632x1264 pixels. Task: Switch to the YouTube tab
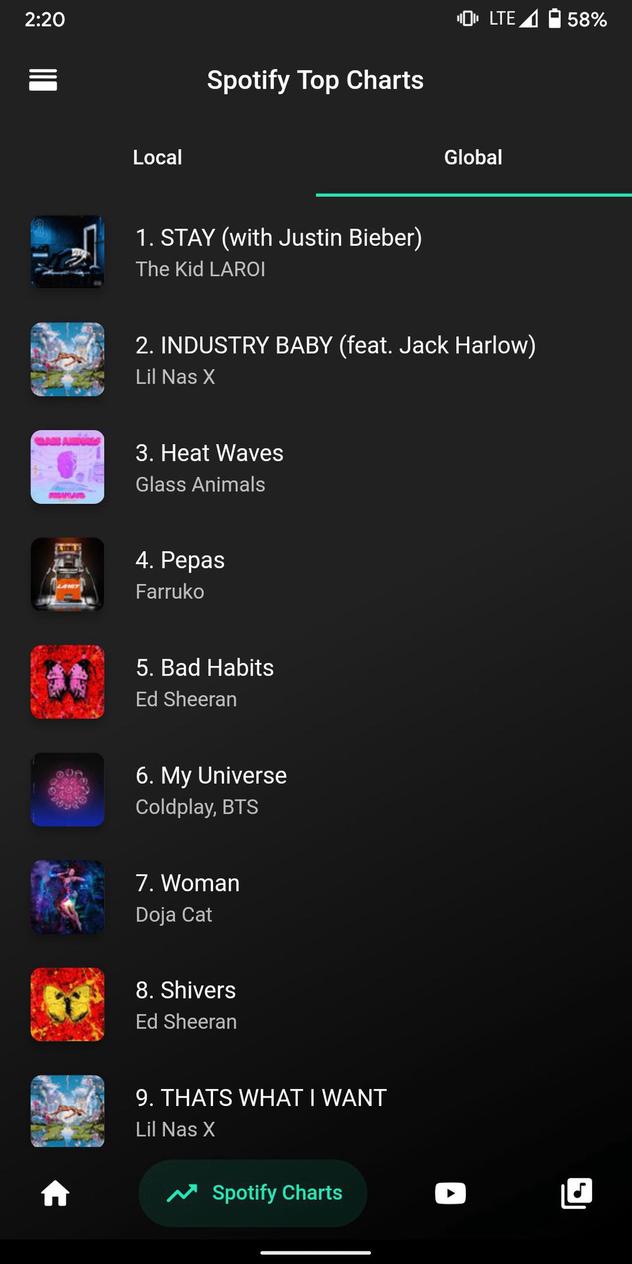point(450,1193)
